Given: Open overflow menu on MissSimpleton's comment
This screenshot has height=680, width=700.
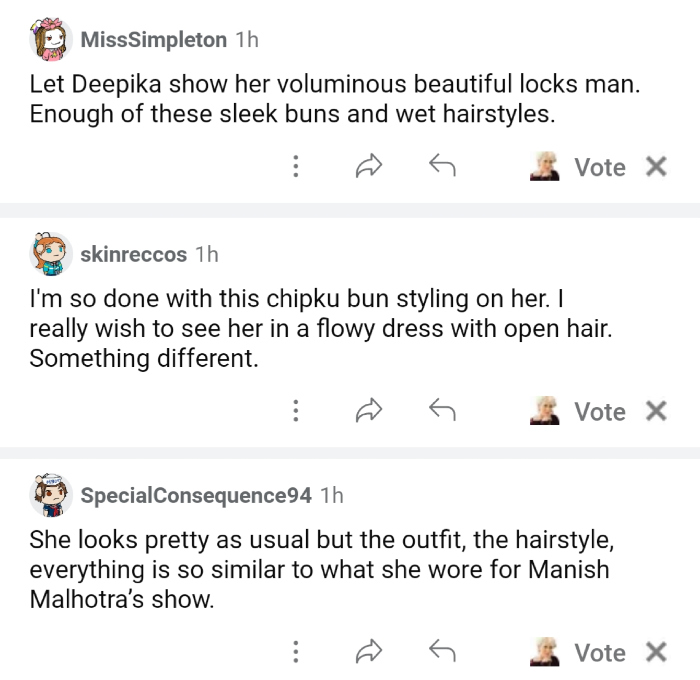Looking at the screenshot, I should point(296,167).
